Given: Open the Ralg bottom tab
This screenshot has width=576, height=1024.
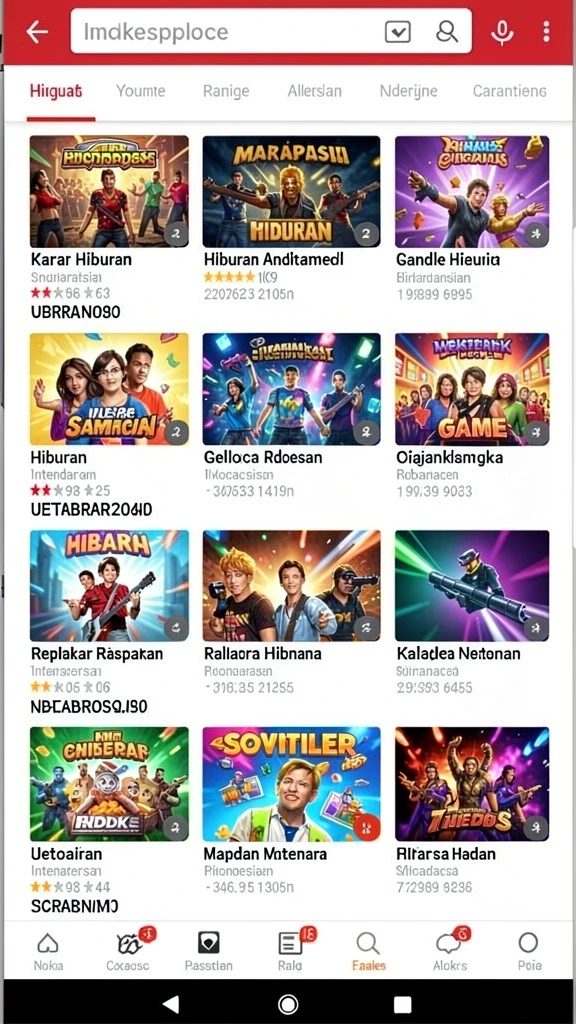Looking at the screenshot, I should [291, 951].
